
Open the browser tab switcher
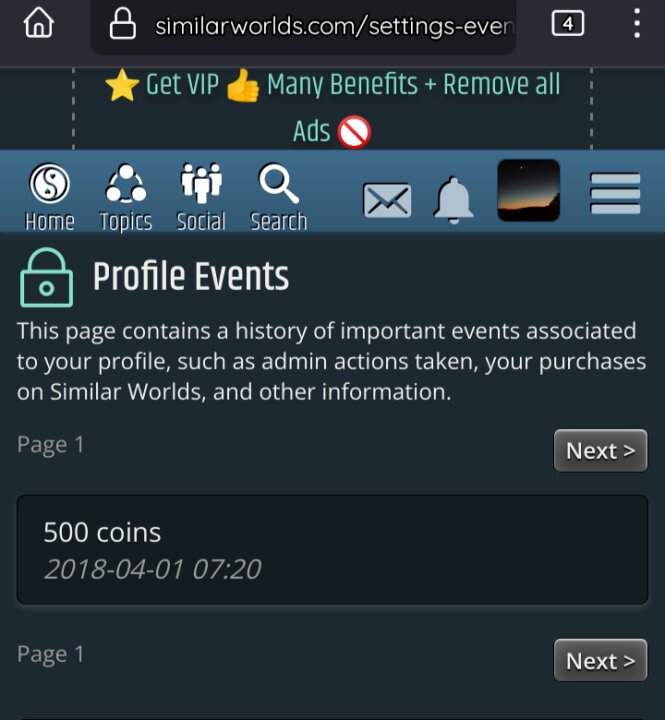coord(568,23)
